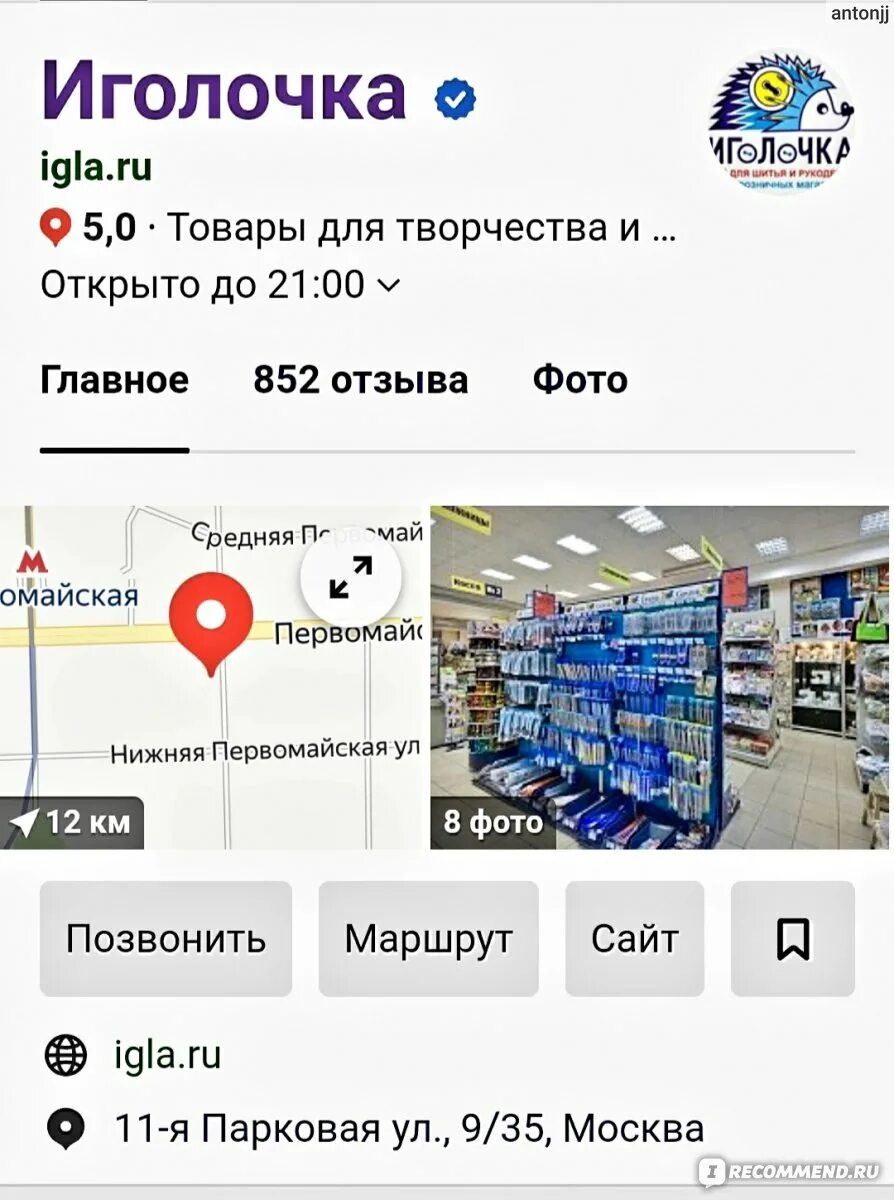Open the igla.ru row with globe icon
The width and height of the screenshot is (894, 1200).
click(167, 1055)
